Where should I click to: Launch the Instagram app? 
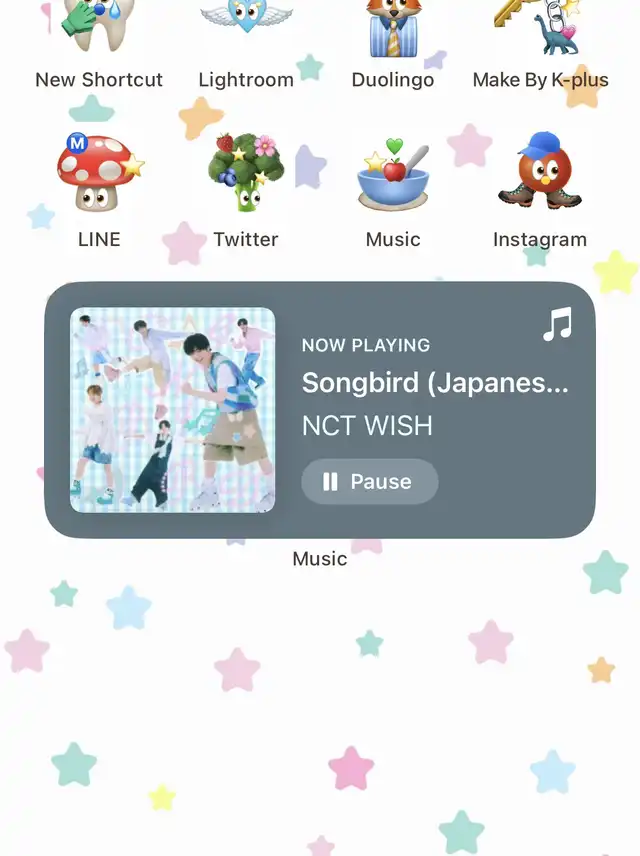click(x=540, y=175)
